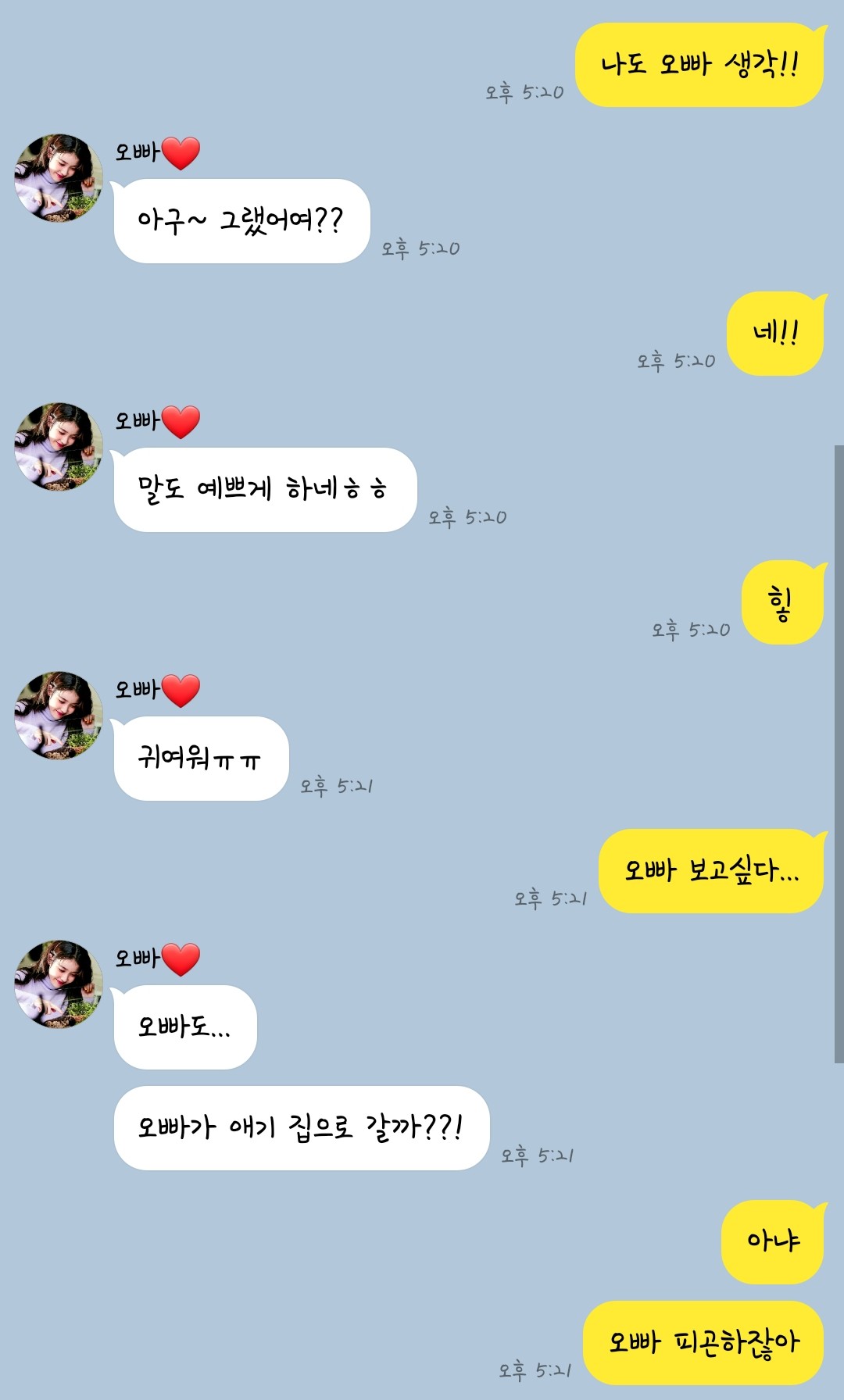Open 오빠's profile photo beside "아구~ 그랬어여??"

[59, 178]
